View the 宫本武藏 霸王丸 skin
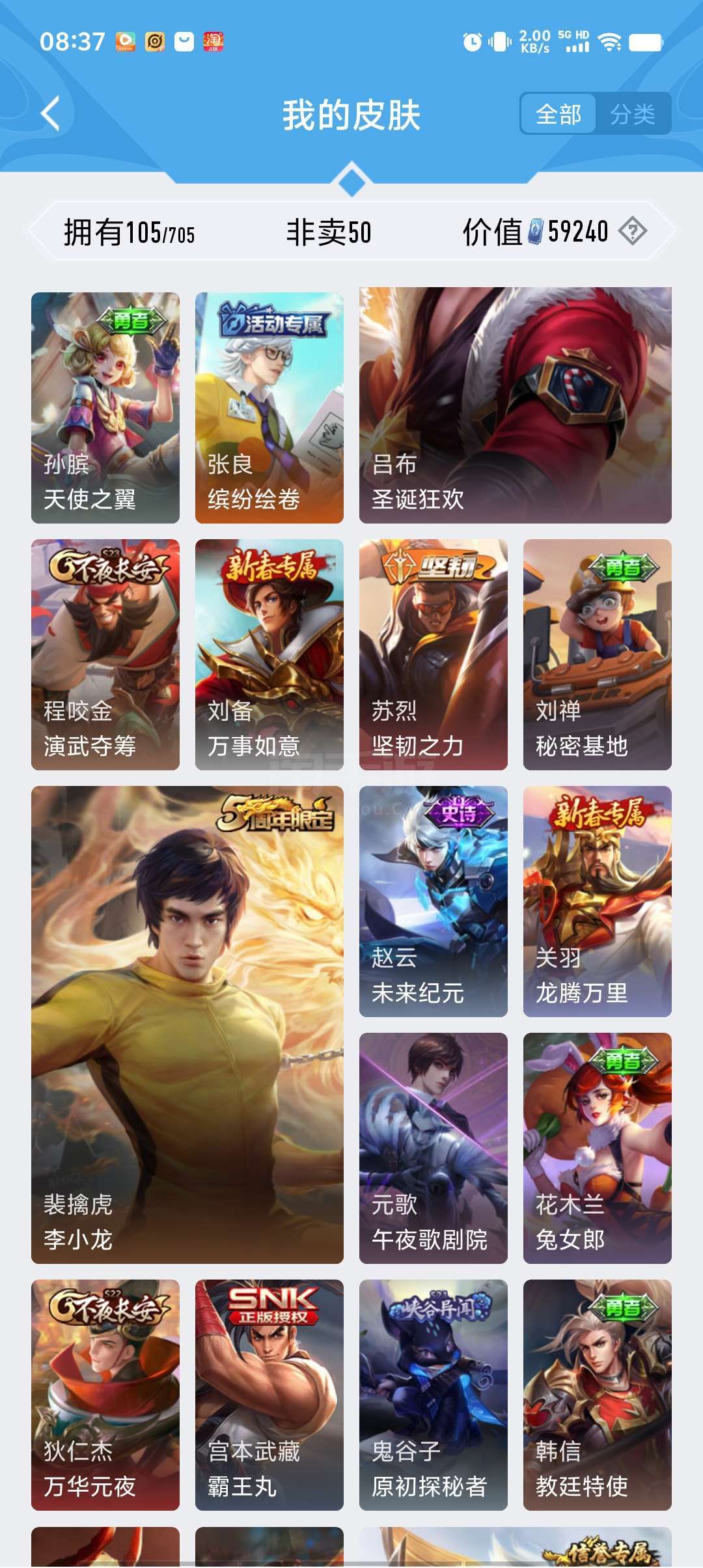Viewport: 703px width, 1568px height. click(x=269, y=1395)
